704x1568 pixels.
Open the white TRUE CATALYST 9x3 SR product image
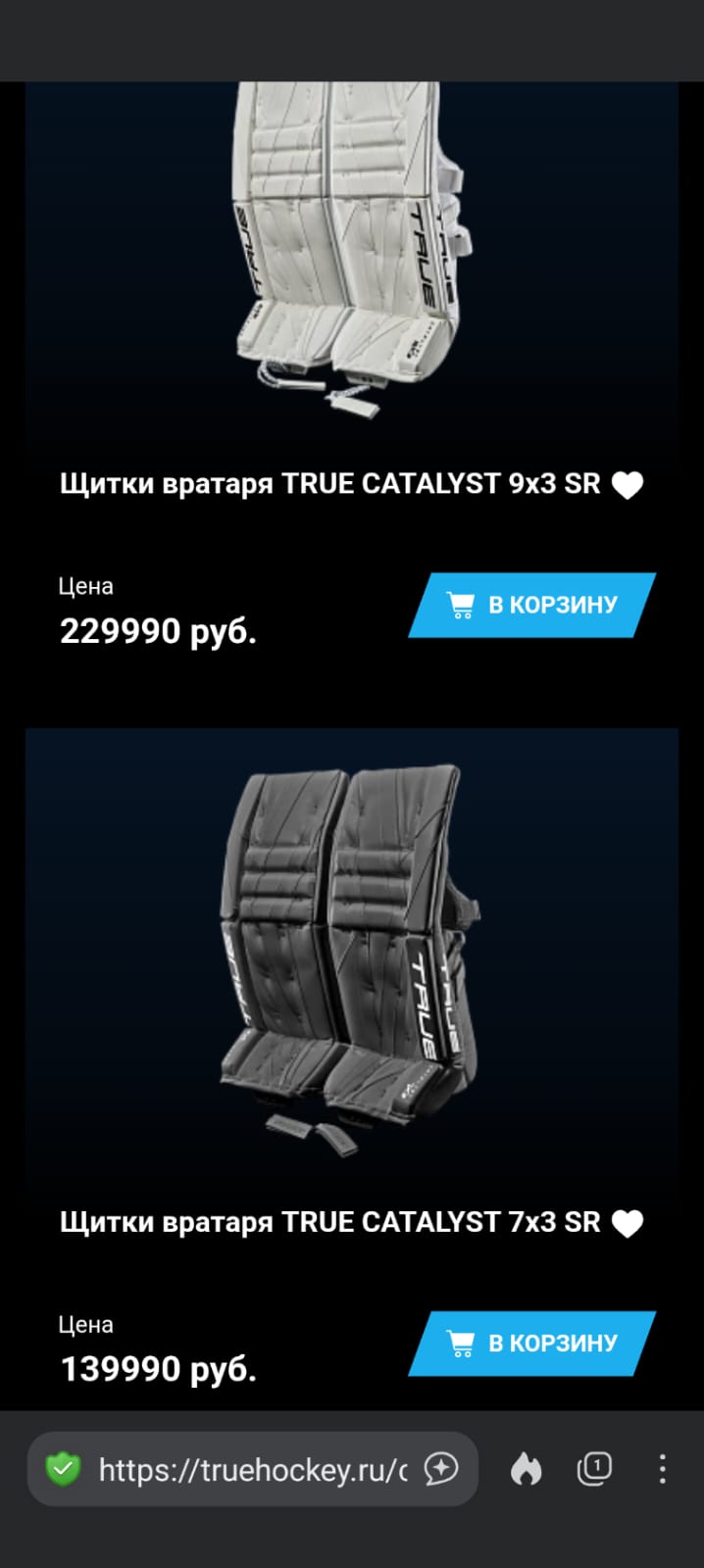pyautogui.click(x=351, y=255)
